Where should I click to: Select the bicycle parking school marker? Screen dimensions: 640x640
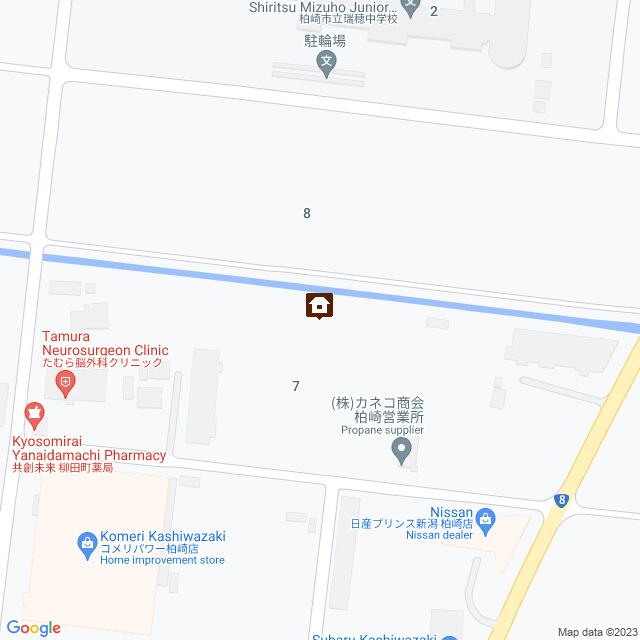pos(327,63)
